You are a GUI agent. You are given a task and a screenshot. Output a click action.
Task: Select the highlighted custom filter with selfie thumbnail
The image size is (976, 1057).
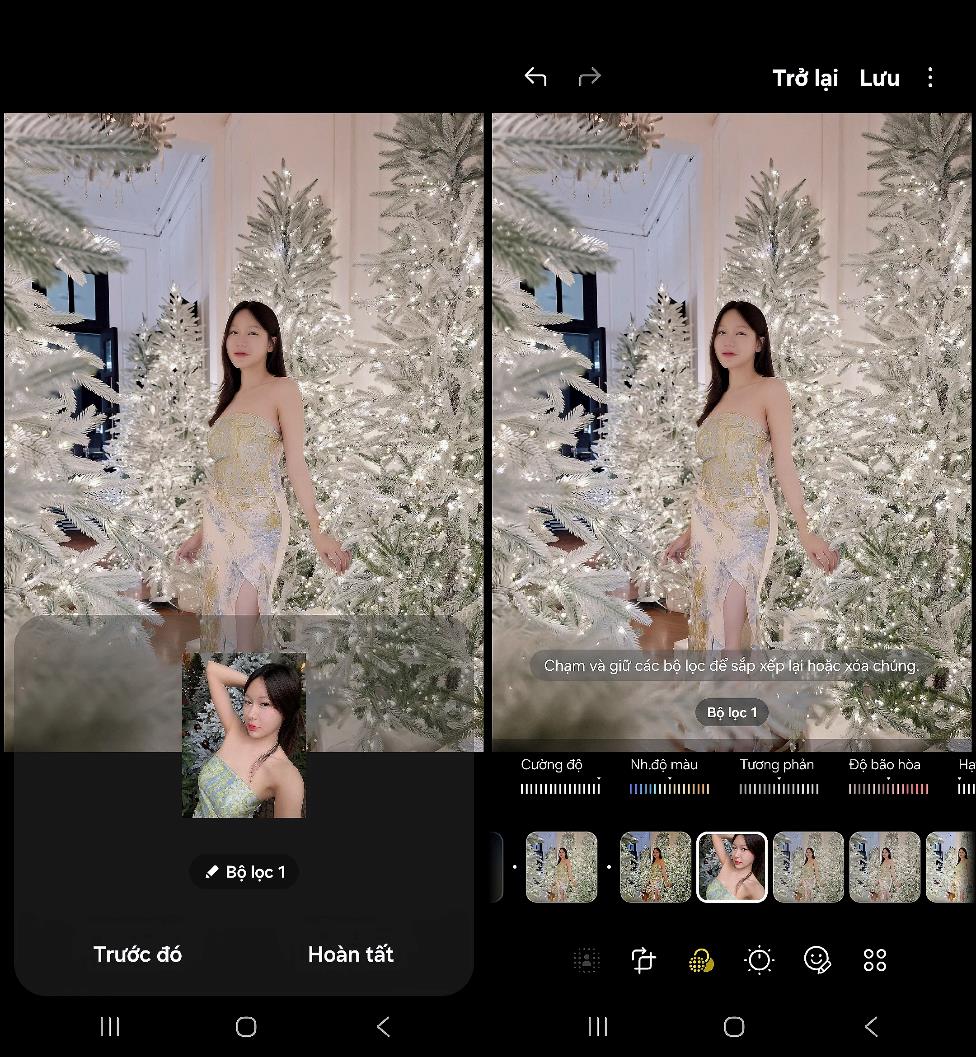click(732, 867)
